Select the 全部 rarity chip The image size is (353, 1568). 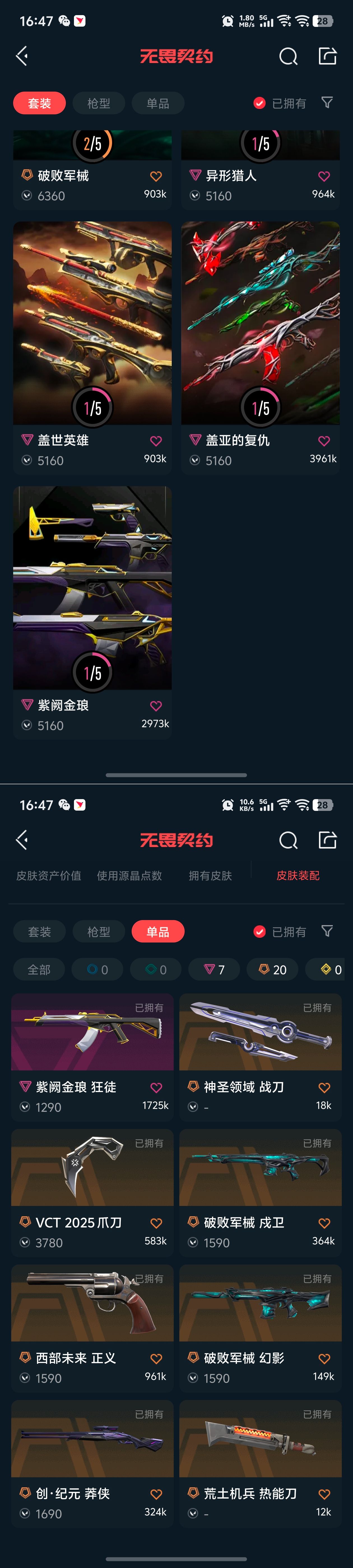39,970
